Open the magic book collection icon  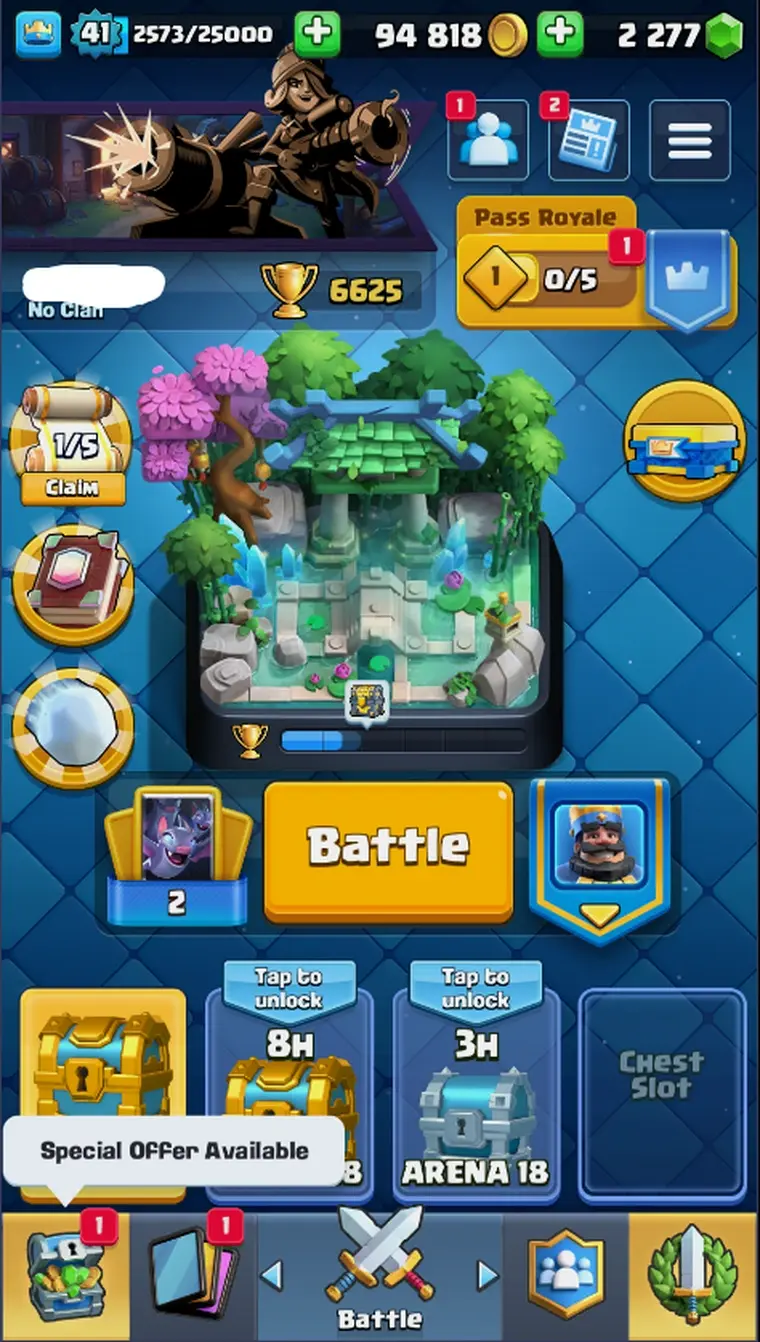pyautogui.click(x=72, y=585)
